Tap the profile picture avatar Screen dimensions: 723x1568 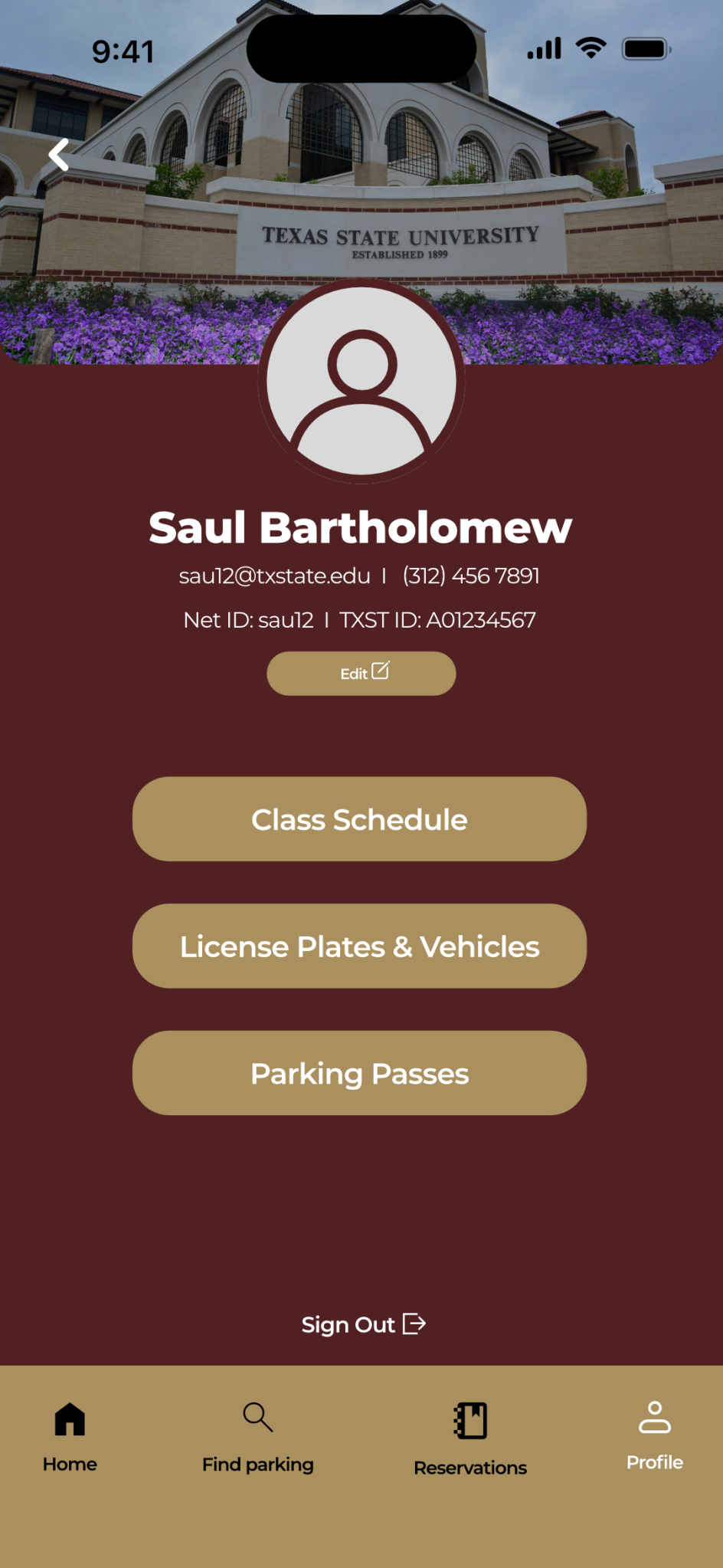coord(361,381)
